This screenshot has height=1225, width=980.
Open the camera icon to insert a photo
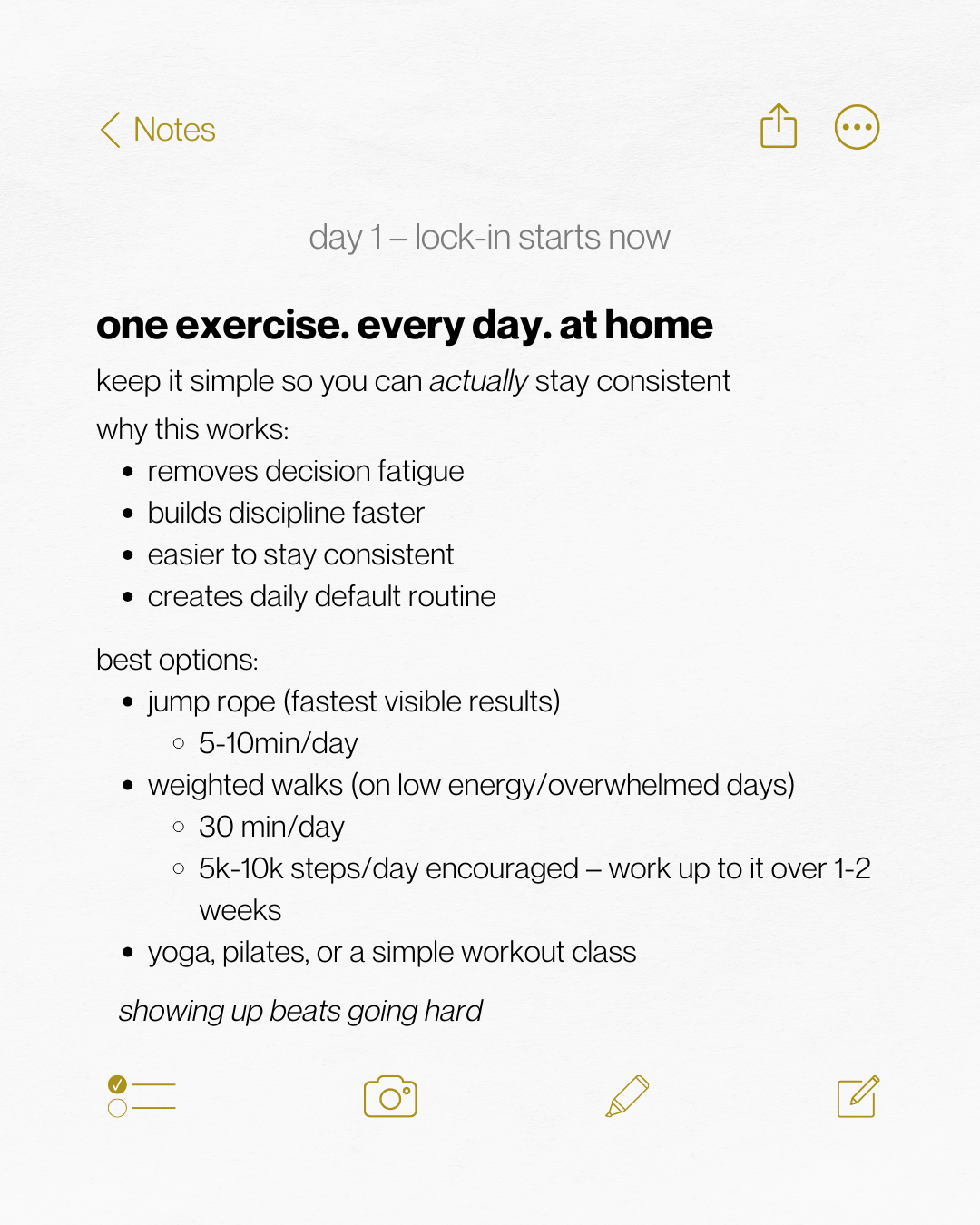390,1096
